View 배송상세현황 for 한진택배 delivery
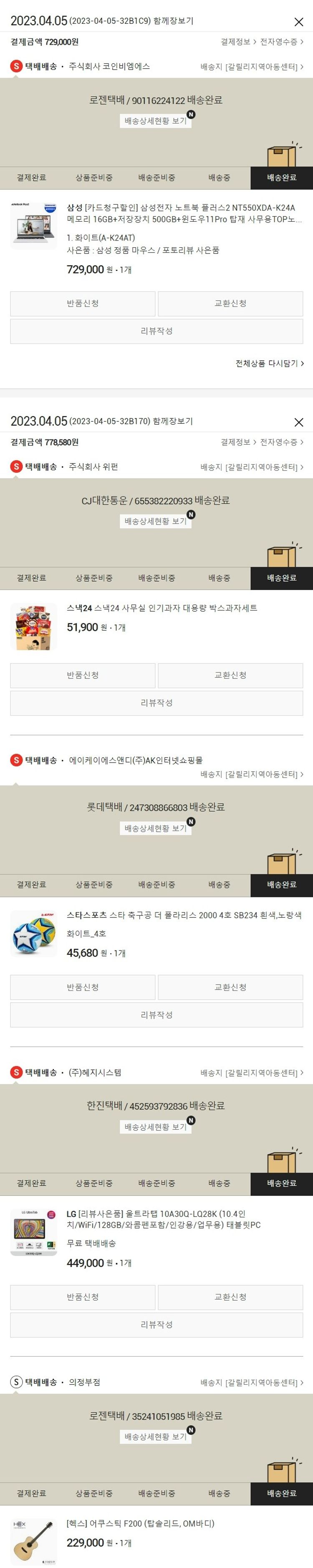This screenshot has height=1568, width=313. [156, 1127]
